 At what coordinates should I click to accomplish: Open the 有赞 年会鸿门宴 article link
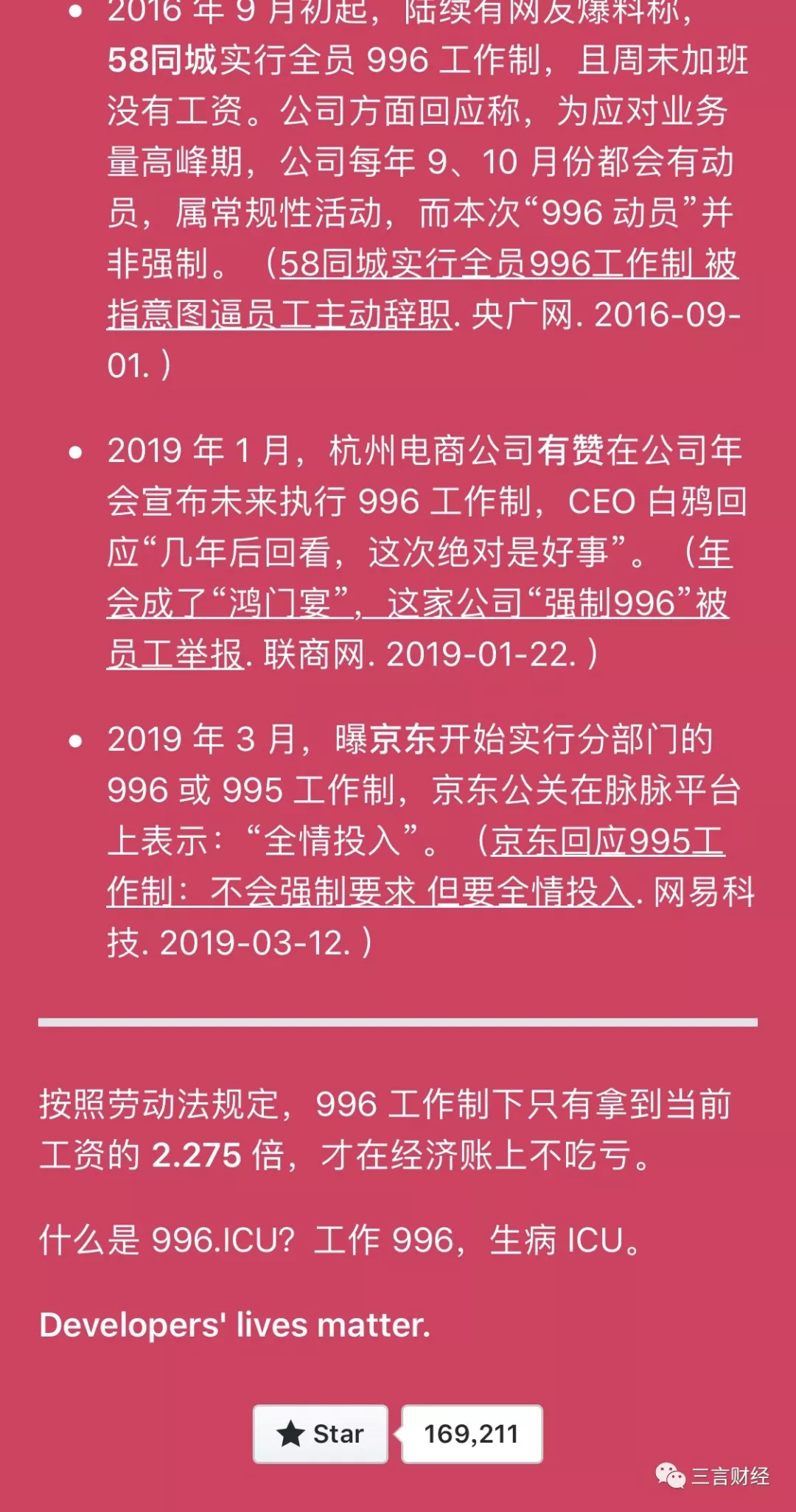[417, 604]
